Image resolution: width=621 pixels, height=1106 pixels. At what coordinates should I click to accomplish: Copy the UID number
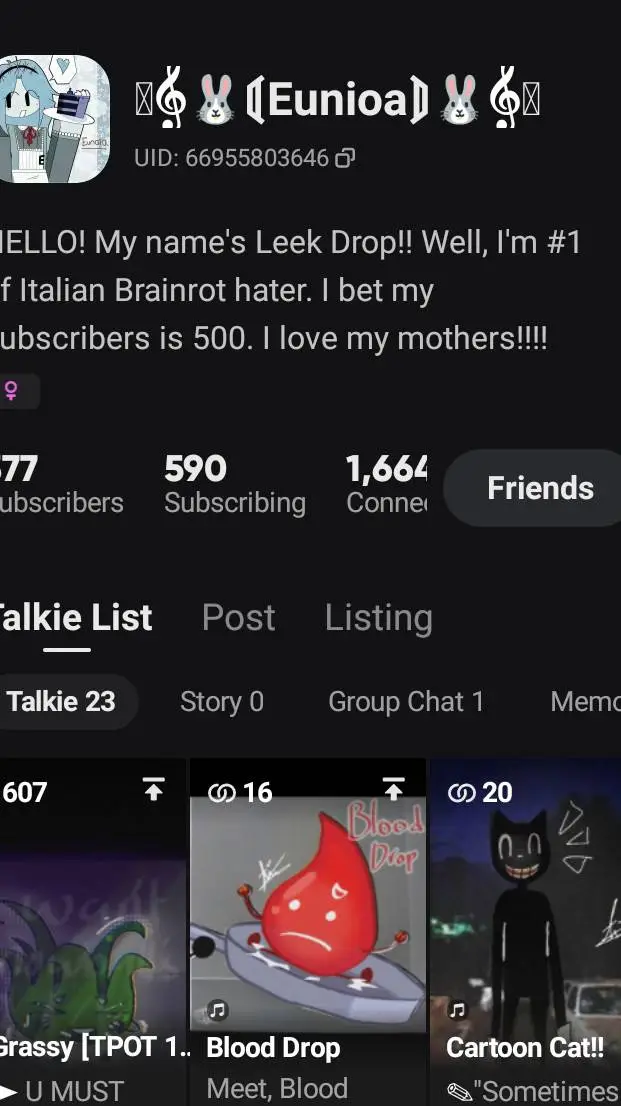(x=345, y=158)
